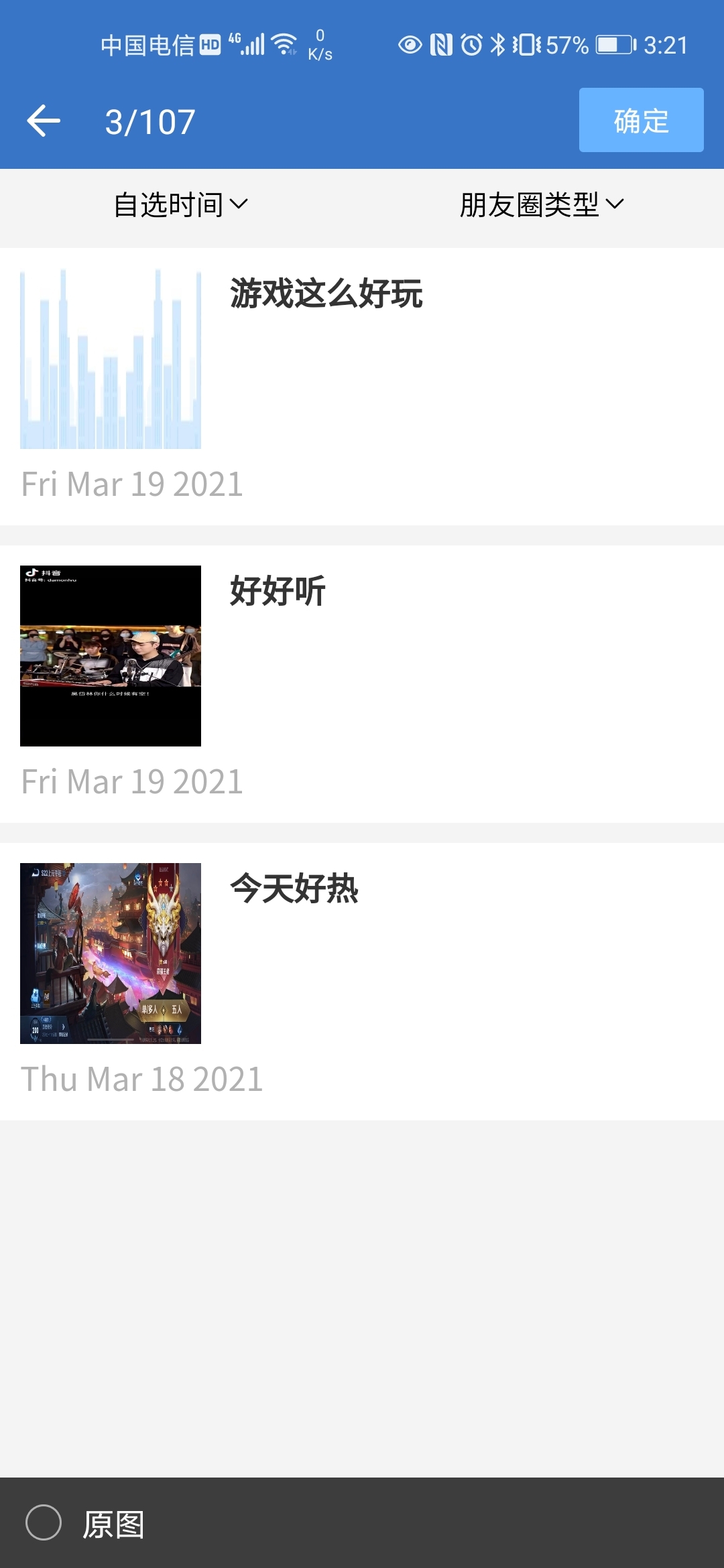Screen dimensions: 724x1568
Task: Go back with the arrow icon
Action: tap(44, 121)
